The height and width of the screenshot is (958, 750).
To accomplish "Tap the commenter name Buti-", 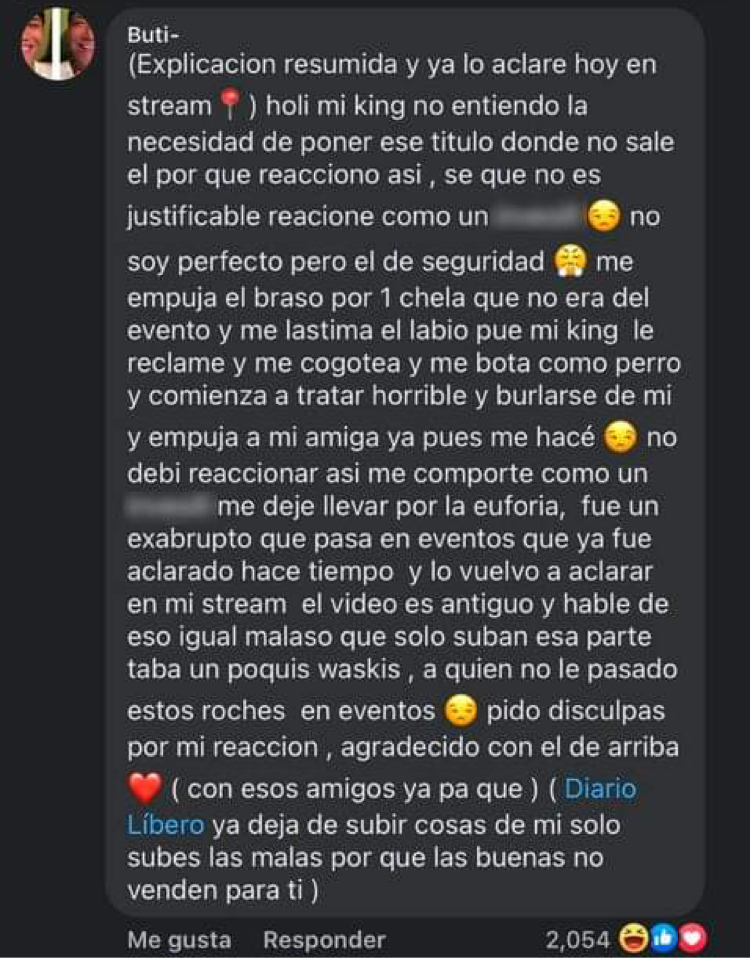I will (151, 33).
